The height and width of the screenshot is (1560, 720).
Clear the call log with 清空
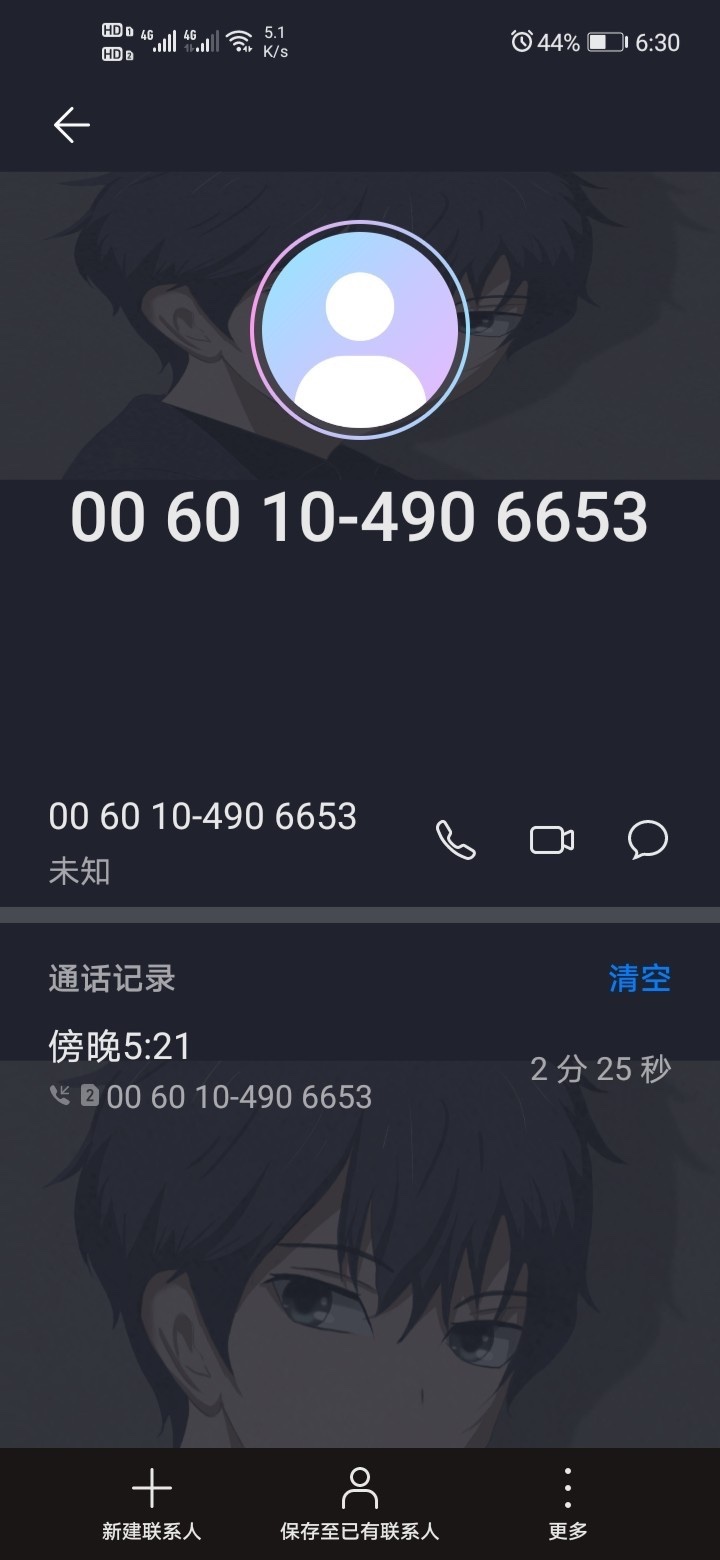tap(639, 978)
